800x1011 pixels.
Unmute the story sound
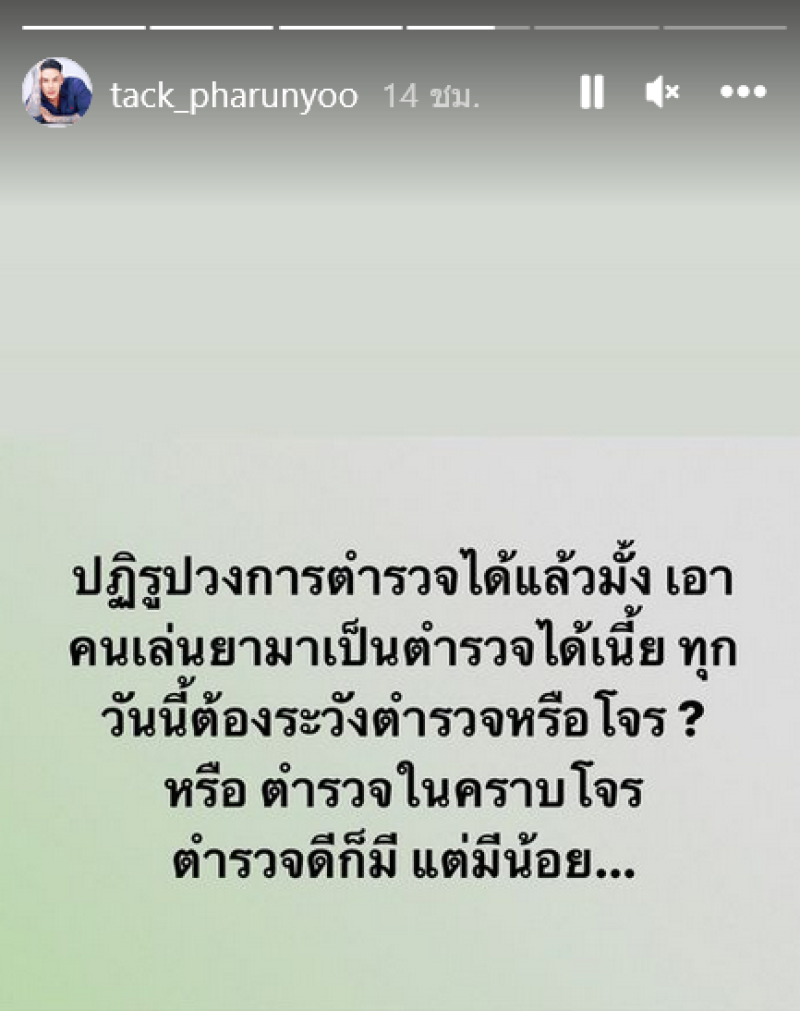click(x=662, y=93)
